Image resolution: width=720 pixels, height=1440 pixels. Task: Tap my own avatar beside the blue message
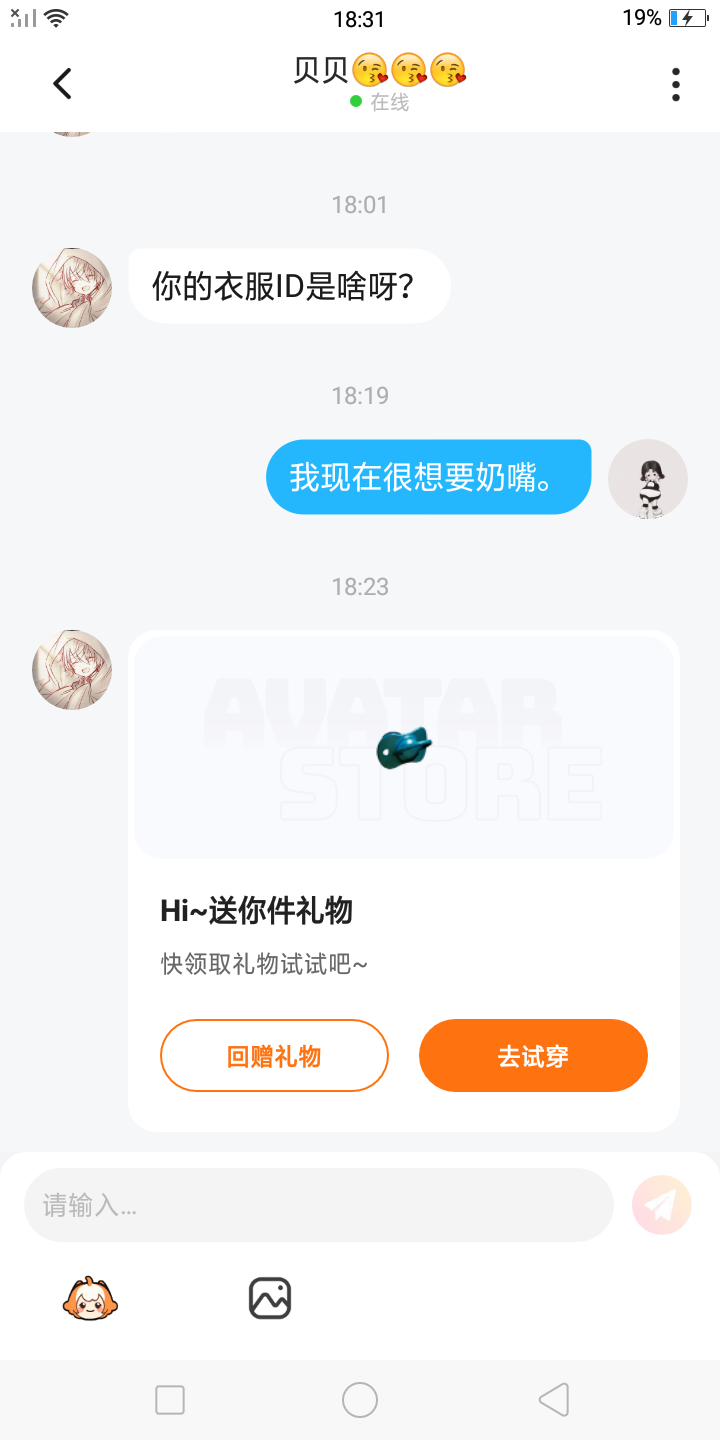648,479
